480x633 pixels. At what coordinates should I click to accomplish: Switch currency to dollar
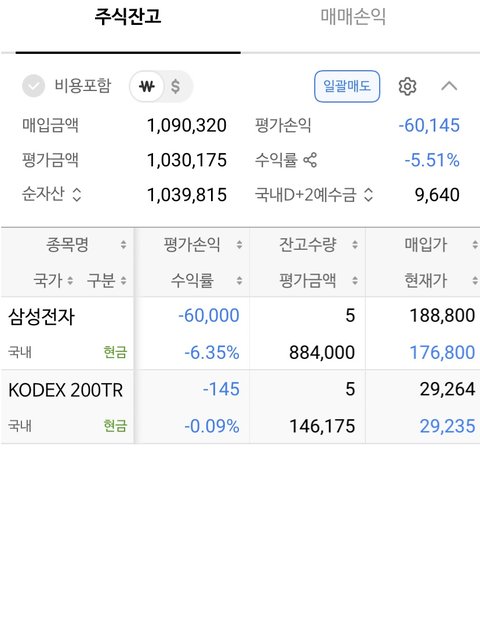176,86
